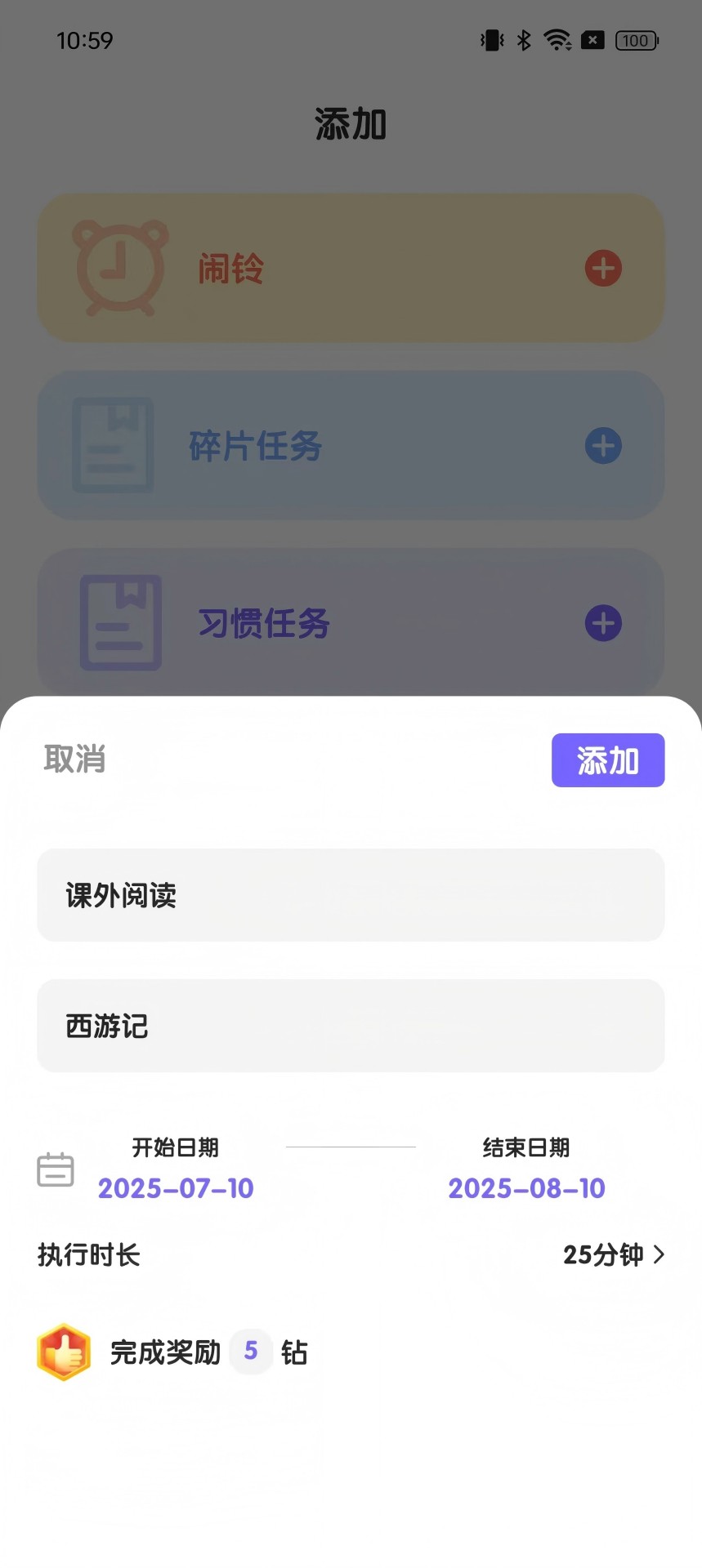Click the bookmark note icon on 碎片任务 card
Screen dimensions: 702x1568
coord(113,445)
